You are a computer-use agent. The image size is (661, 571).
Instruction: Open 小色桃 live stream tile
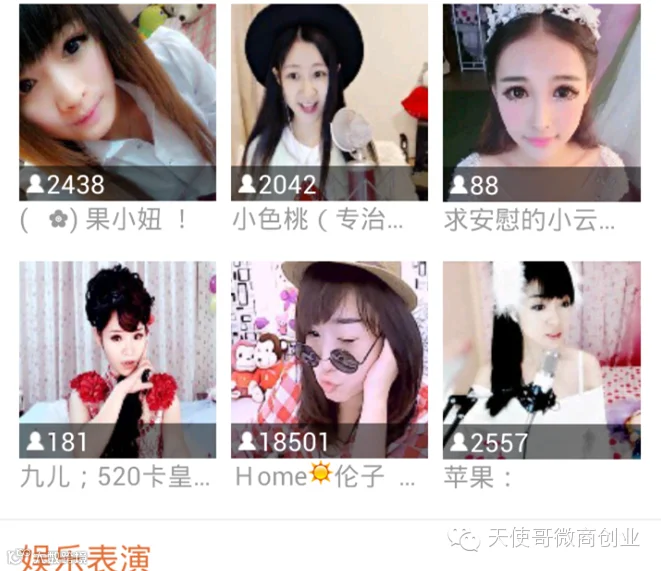point(329,102)
